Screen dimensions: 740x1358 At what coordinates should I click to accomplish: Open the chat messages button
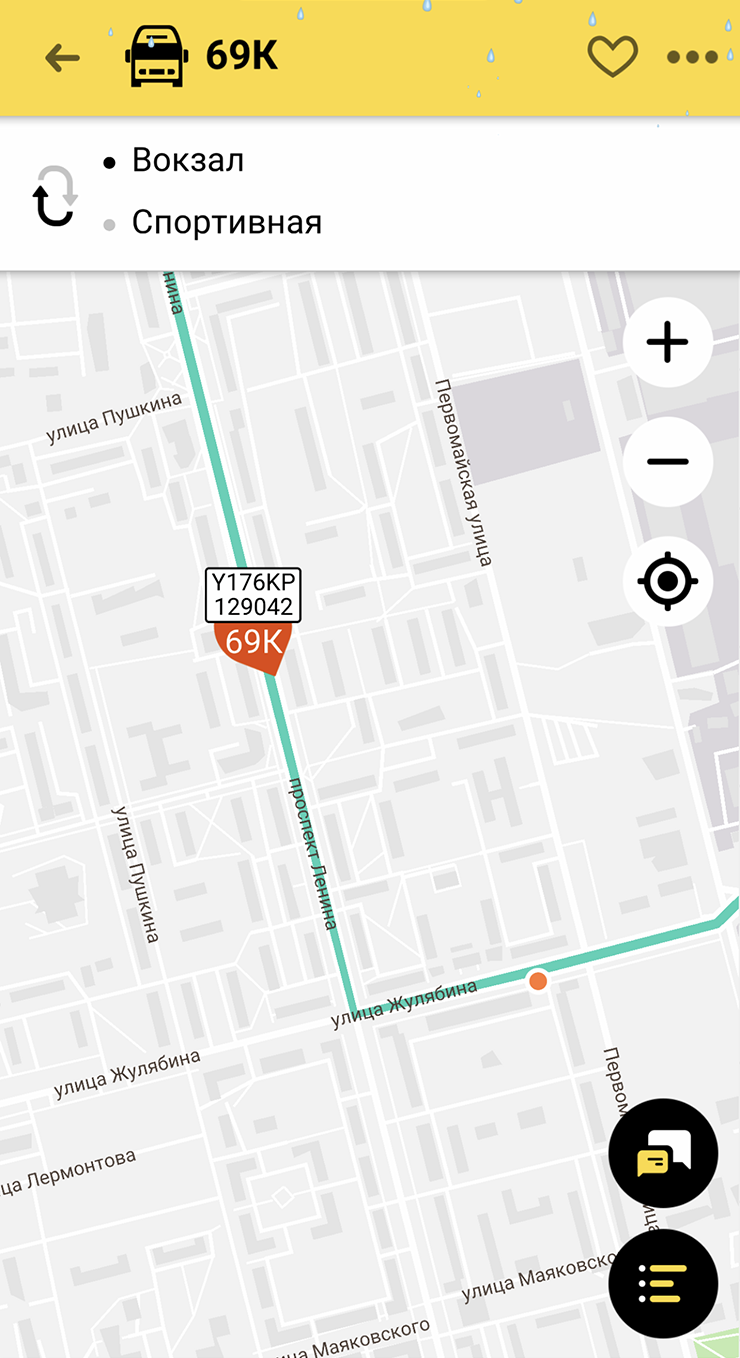663,1153
